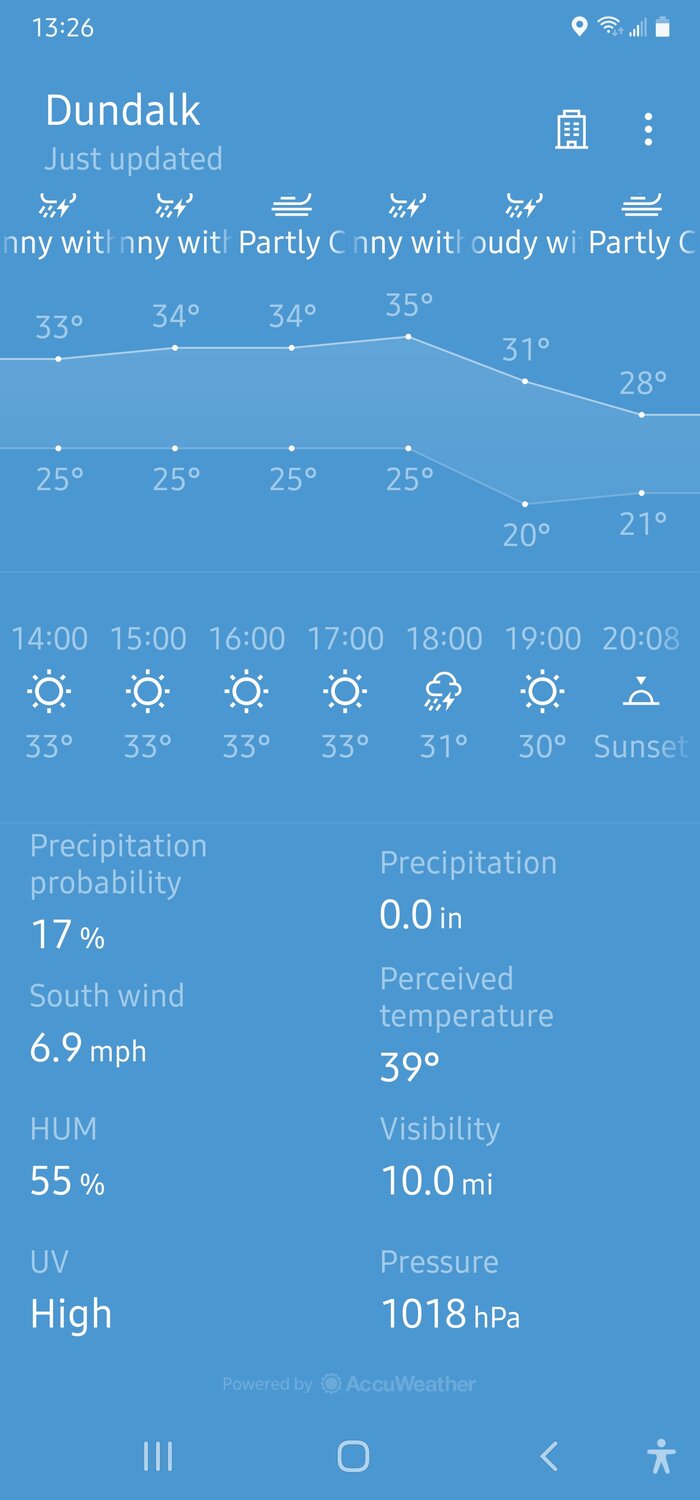Go back using the navigation bar
The image size is (700, 1500).
(x=548, y=1456)
